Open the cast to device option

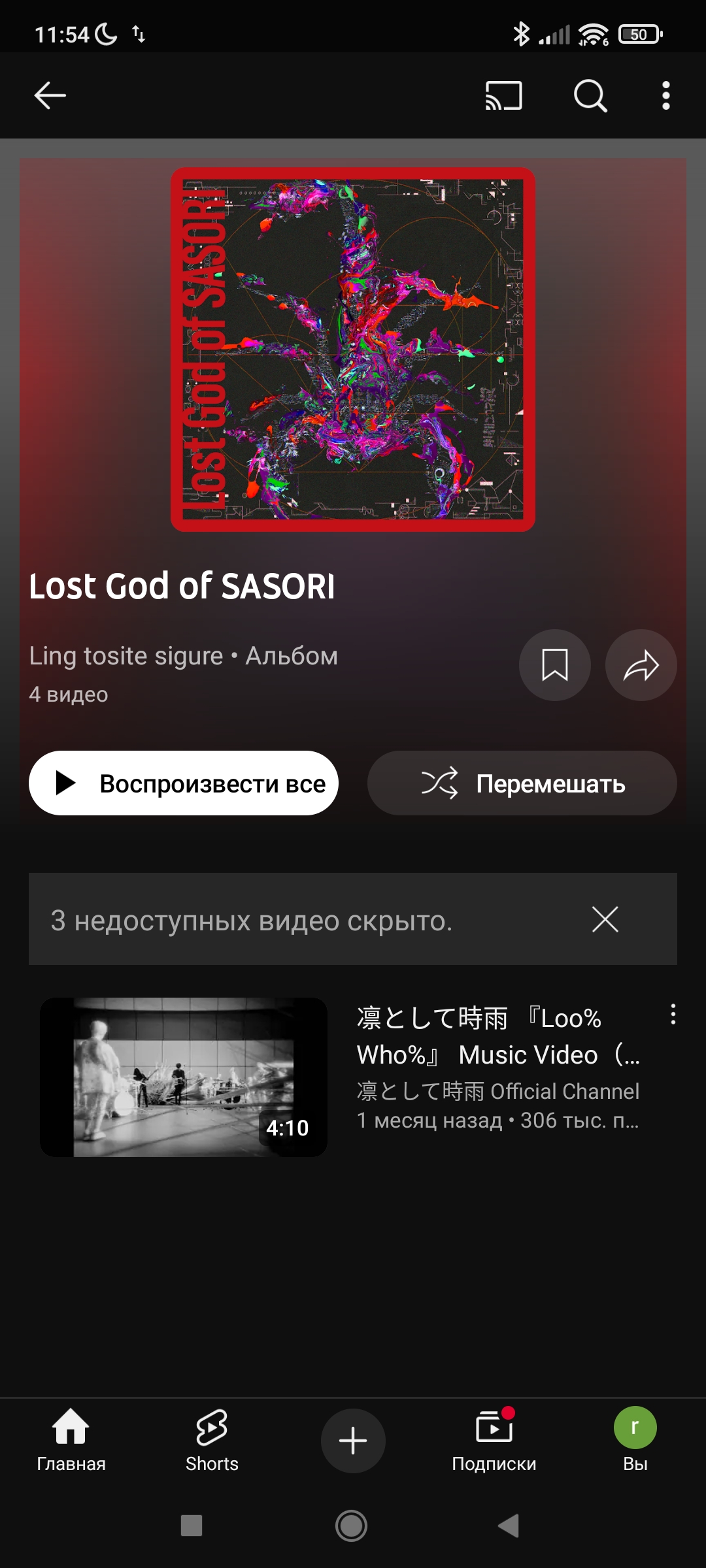[503, 95]
